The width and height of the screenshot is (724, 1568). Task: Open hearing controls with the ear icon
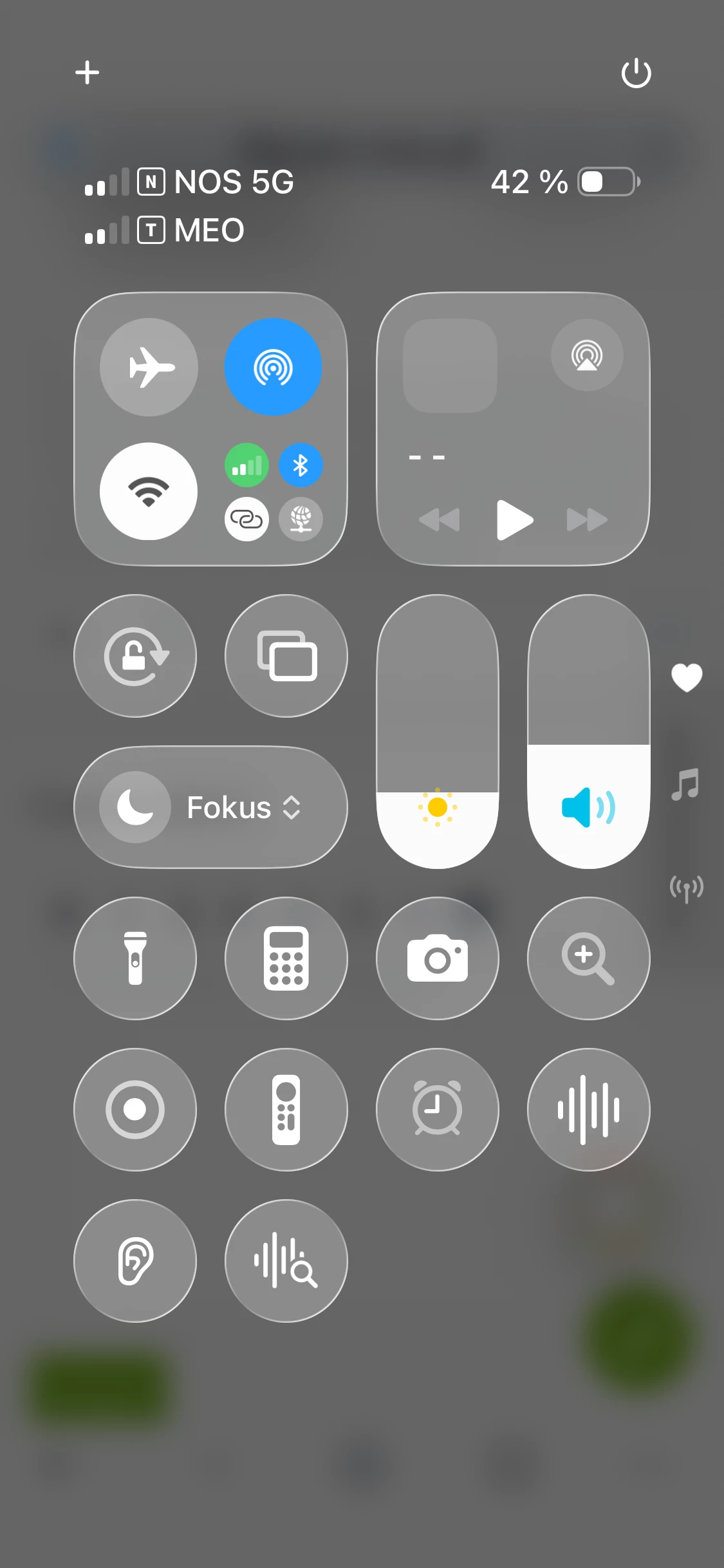click(x=135, y=1261)
